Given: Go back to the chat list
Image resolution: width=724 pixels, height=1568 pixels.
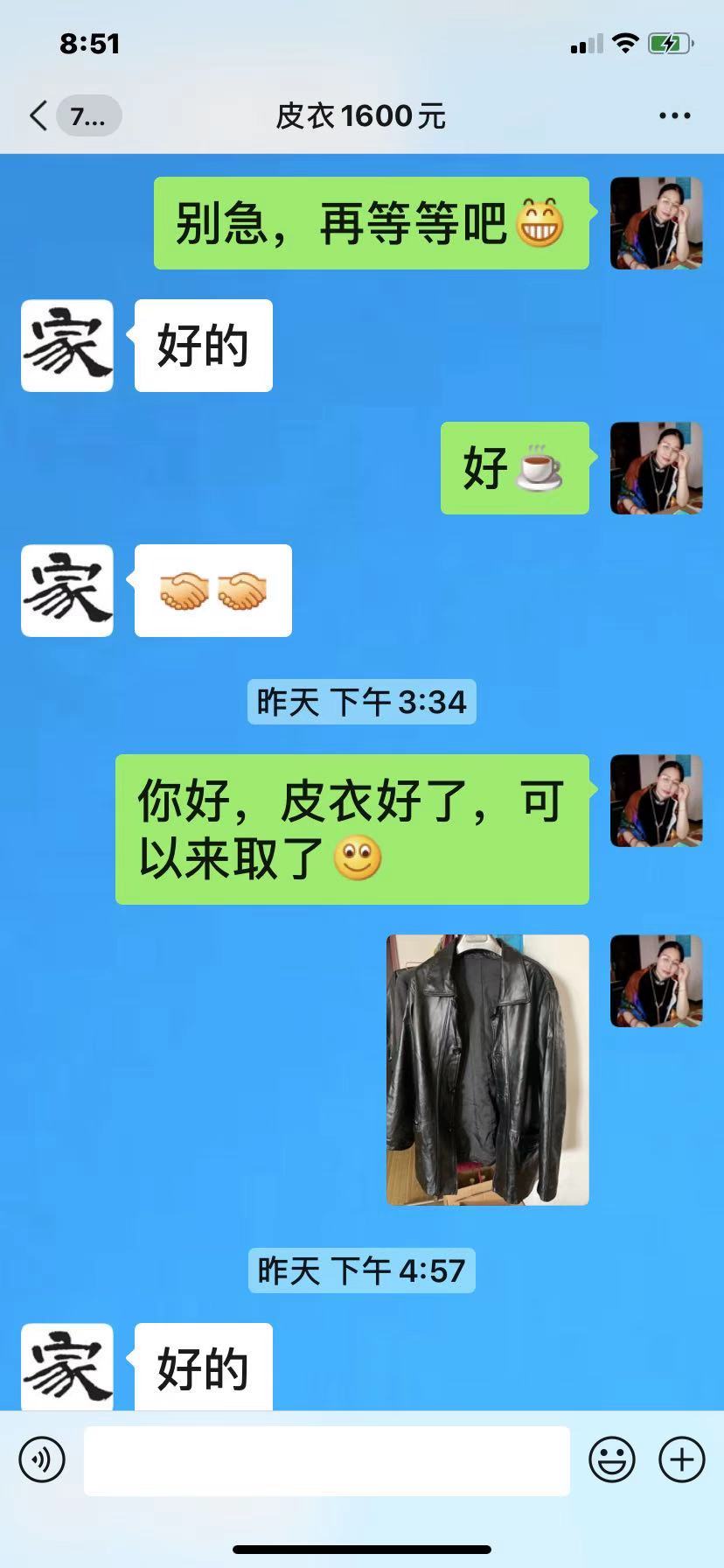Looking at the screenshot, I should click(x=39, y=115).
